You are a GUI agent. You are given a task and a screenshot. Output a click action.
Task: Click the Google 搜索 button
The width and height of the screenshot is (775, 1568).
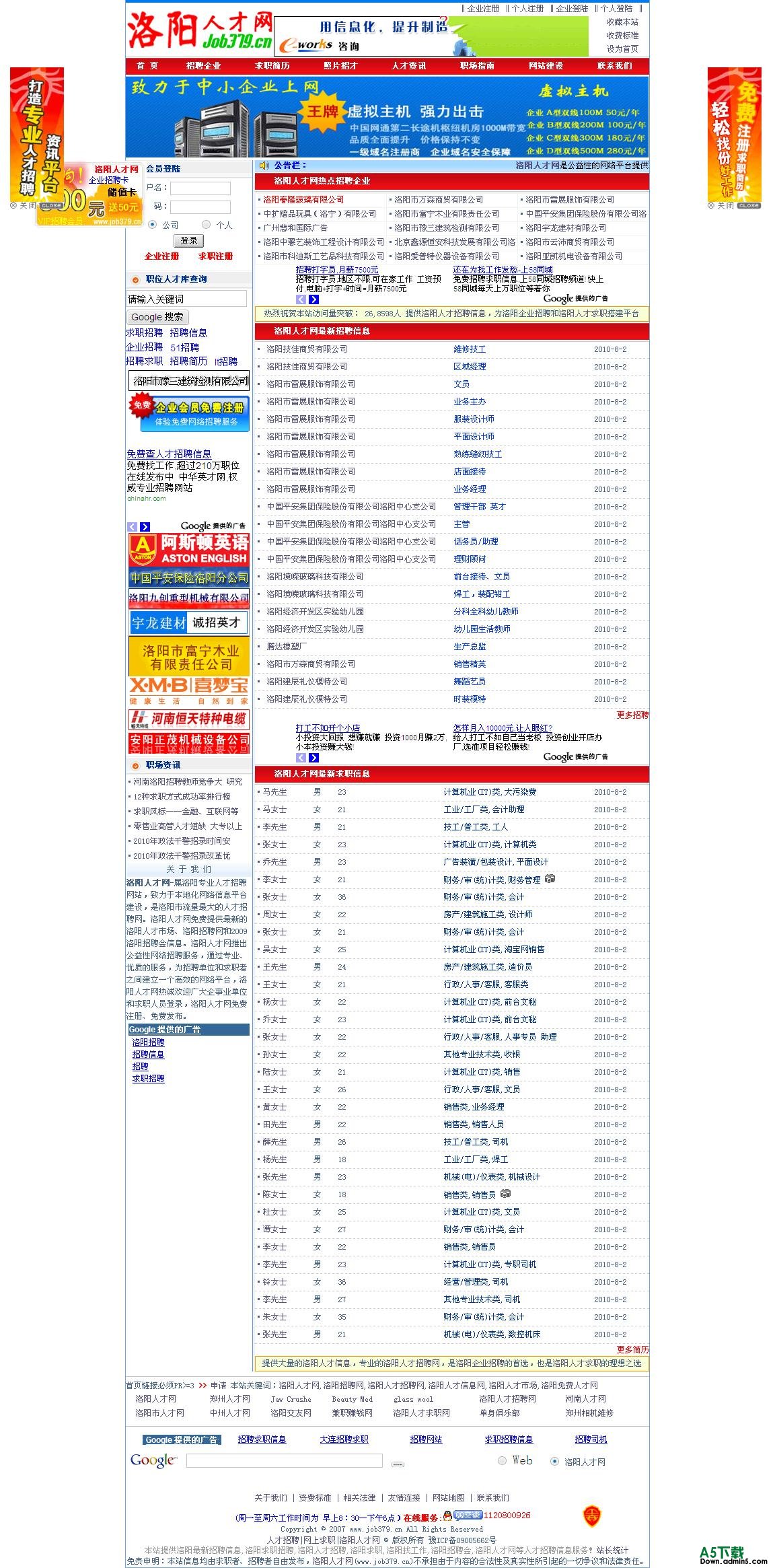pos(157,317)
